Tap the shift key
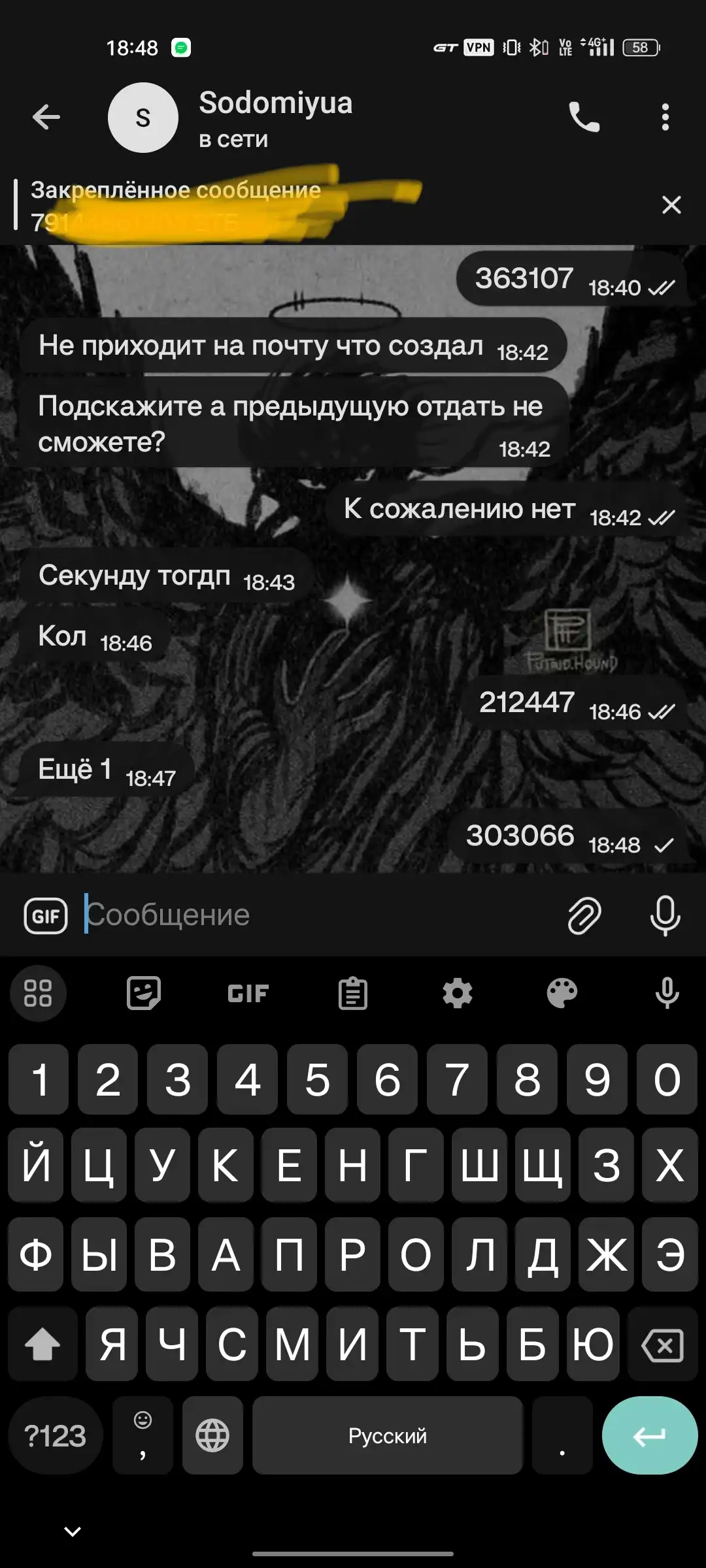 (x=42, y=1344)
